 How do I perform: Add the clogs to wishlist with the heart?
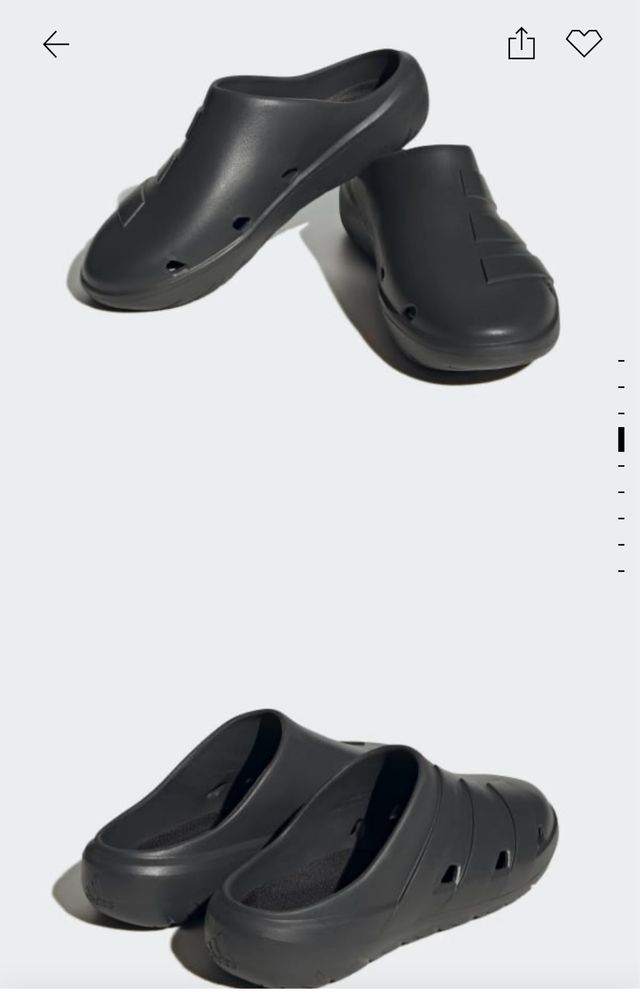click(x=584, y=43)
